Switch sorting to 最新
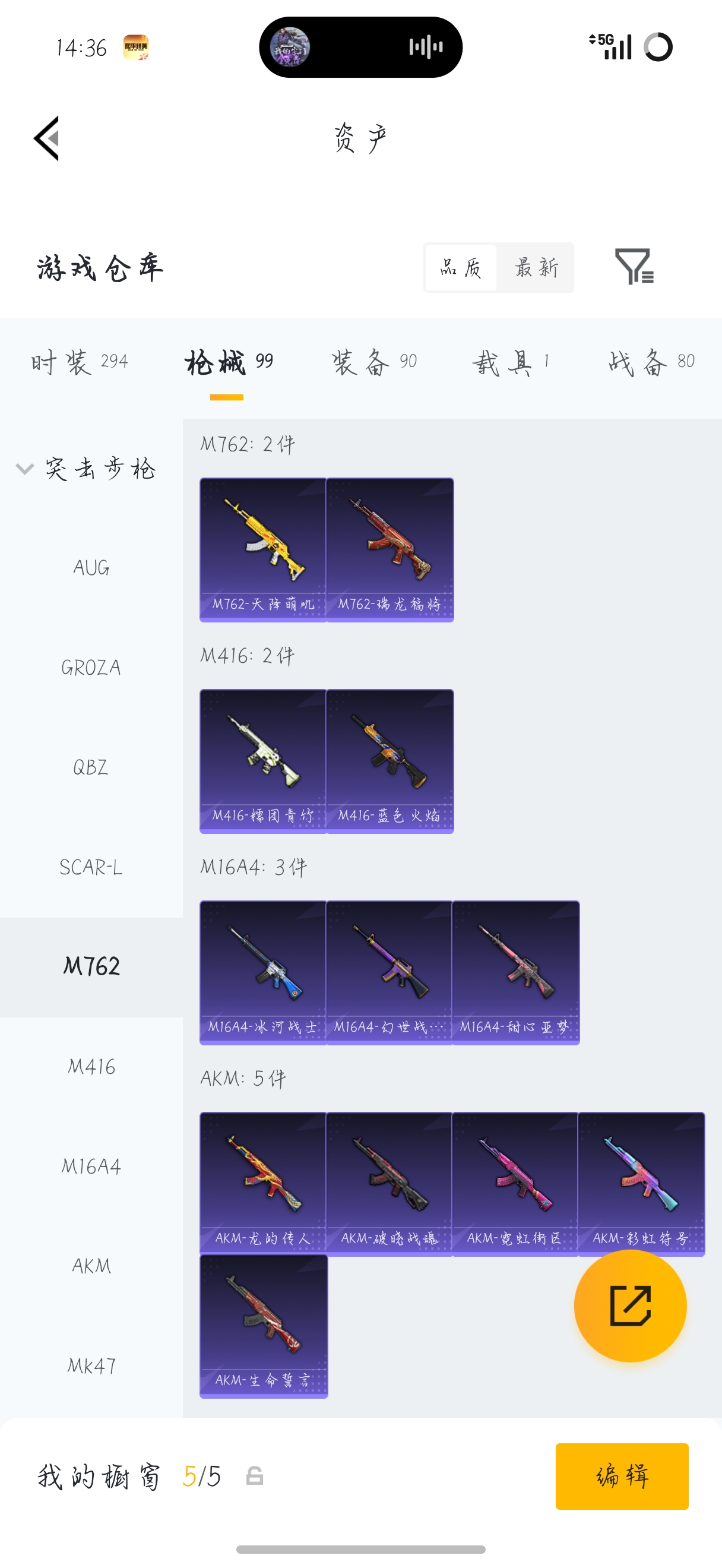722x1568 pixels. [536, 267]
